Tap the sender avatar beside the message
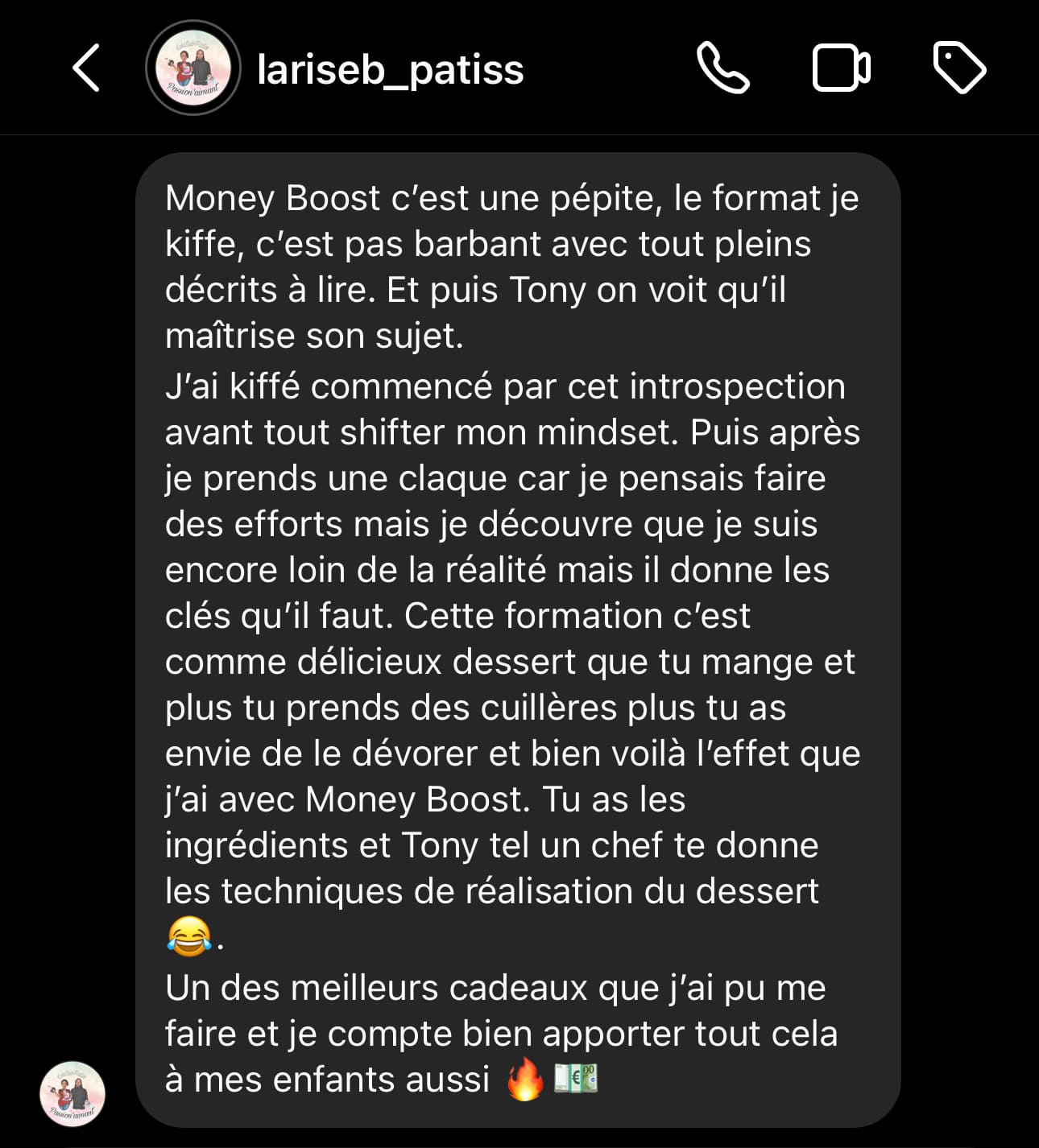Viewport: 1039px width, 1148px height. (72, 1093)
